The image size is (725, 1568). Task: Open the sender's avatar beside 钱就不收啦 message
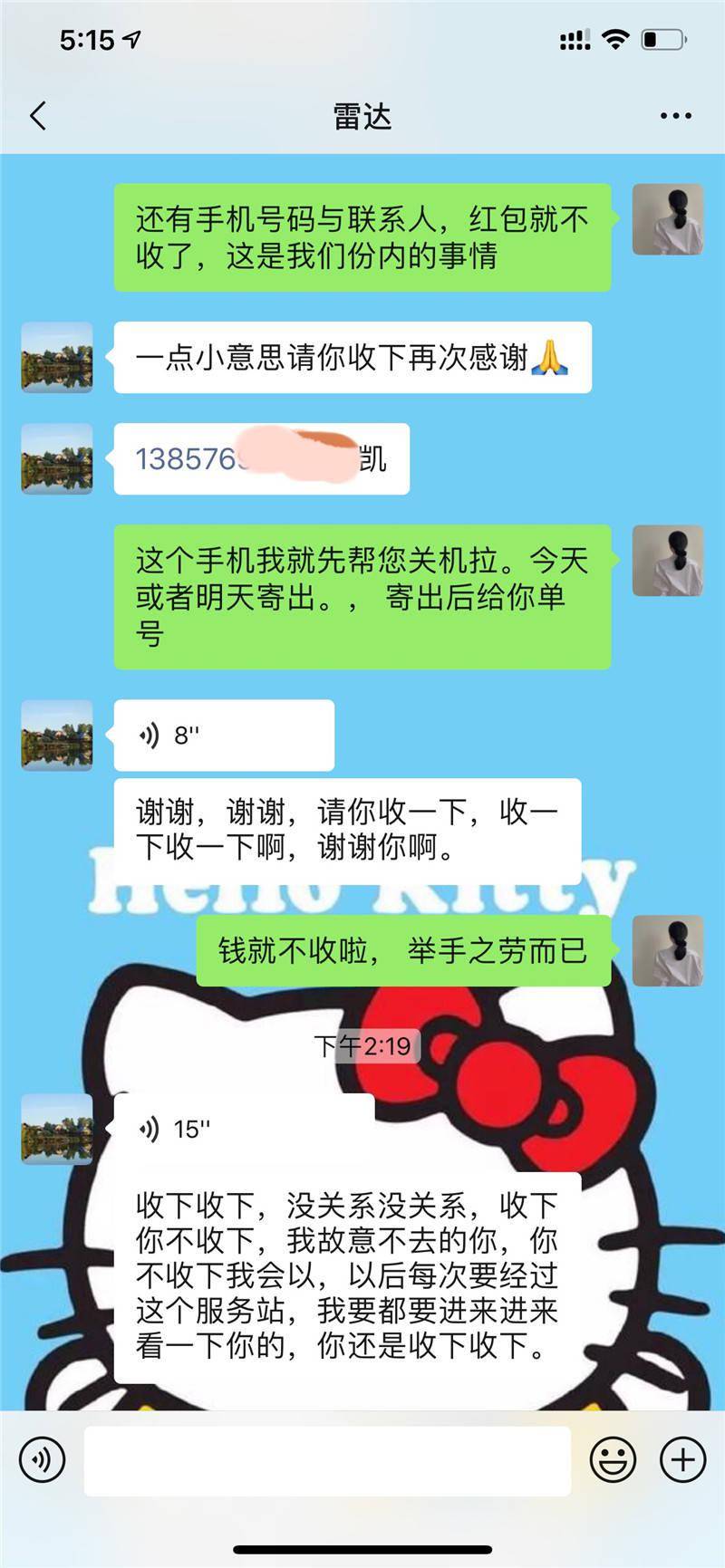click(x=668, y=950)
